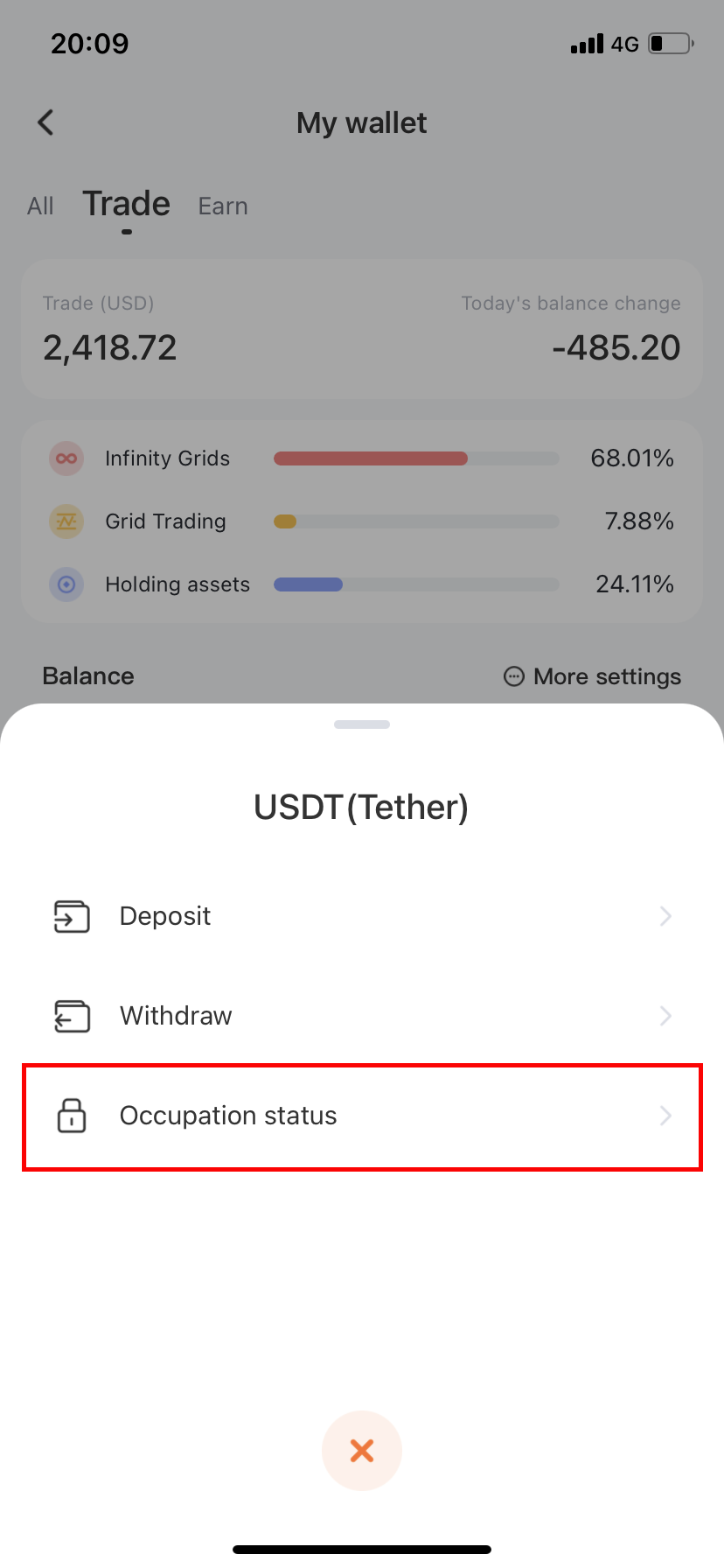The width and height of the screenshot is (724, 1568).
Task: Close the USDT bottom sheet
Action: pos(361,1450)
